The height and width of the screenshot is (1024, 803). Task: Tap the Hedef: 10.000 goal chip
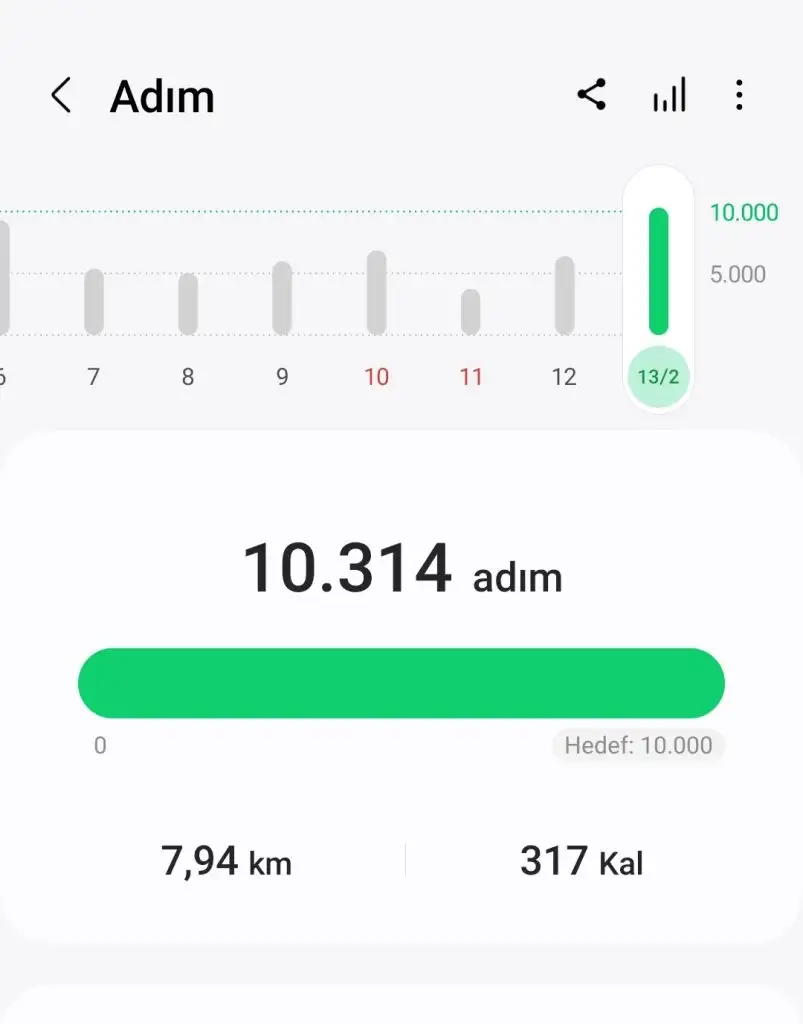638,745
